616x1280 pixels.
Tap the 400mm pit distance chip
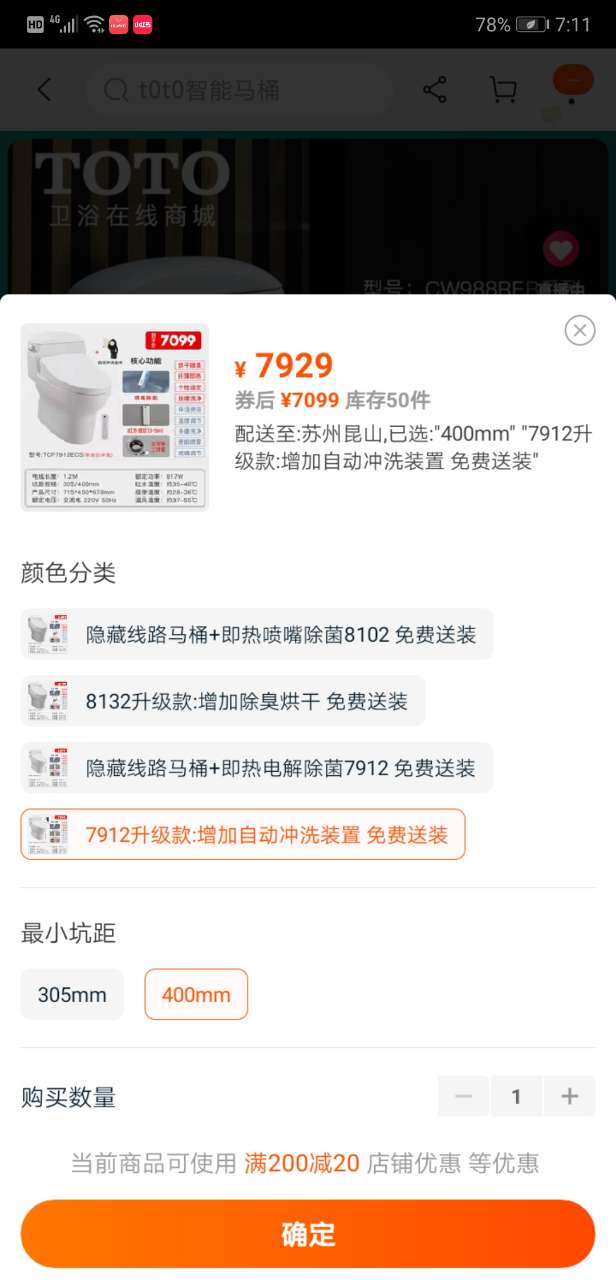196,994
